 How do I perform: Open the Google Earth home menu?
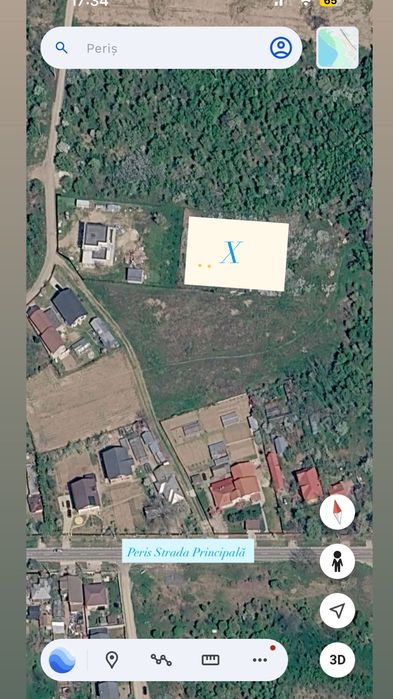[x=62, y=660]
